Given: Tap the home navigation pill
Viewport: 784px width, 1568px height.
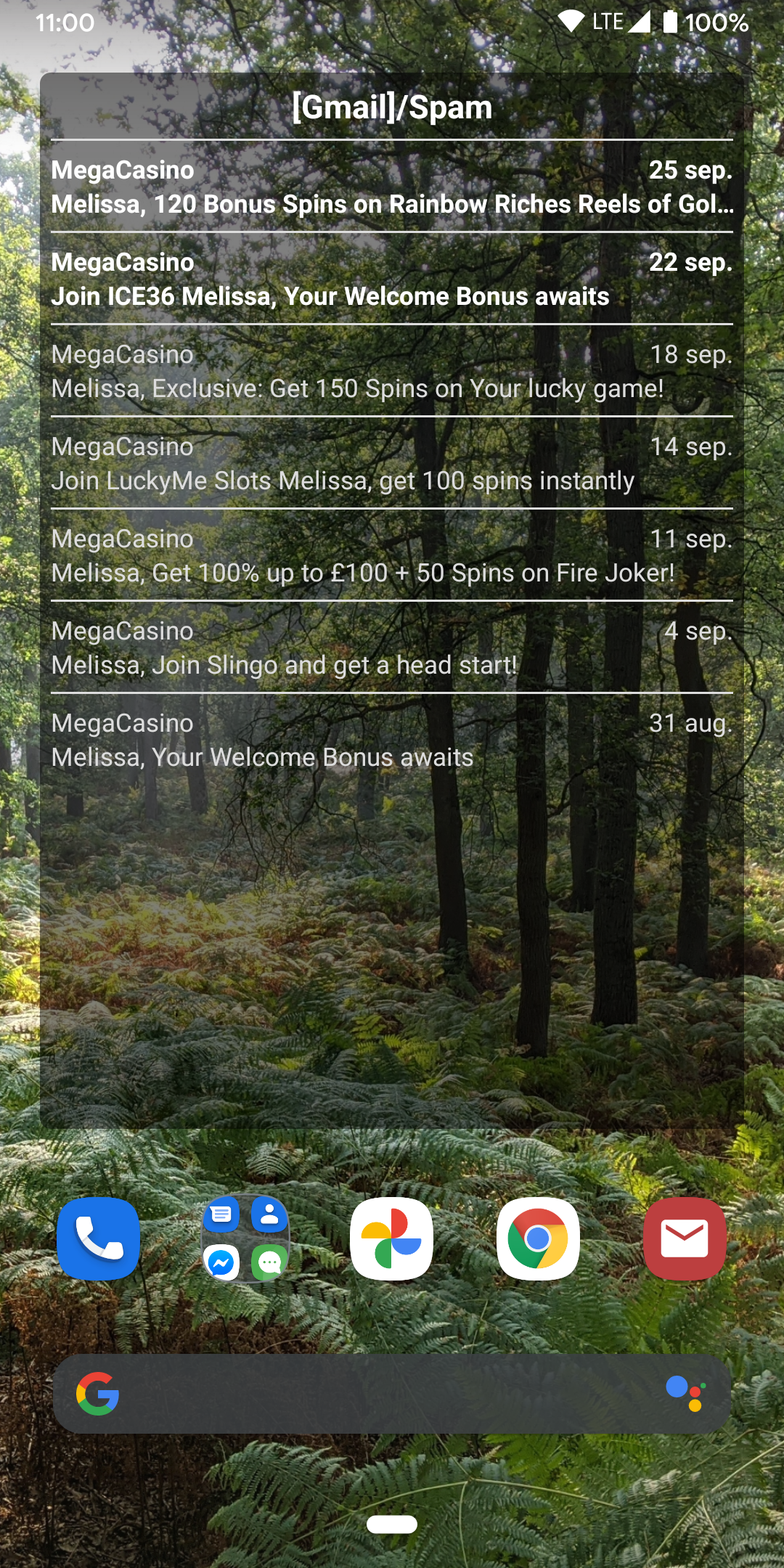Looking at the screenshot, I should tap(392, 1524).
